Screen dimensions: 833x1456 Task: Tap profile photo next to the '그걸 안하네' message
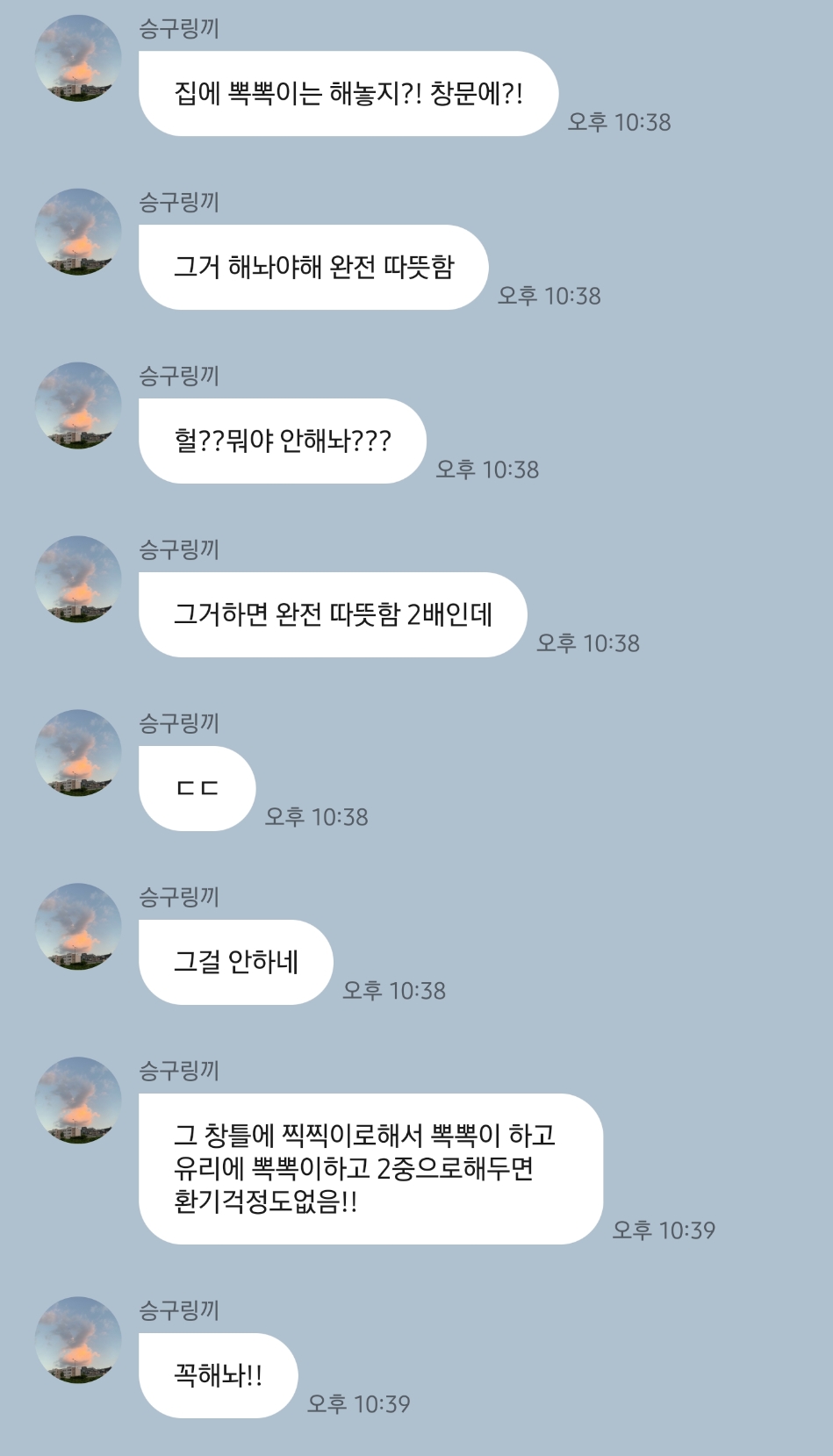click(x=78, y=927)
